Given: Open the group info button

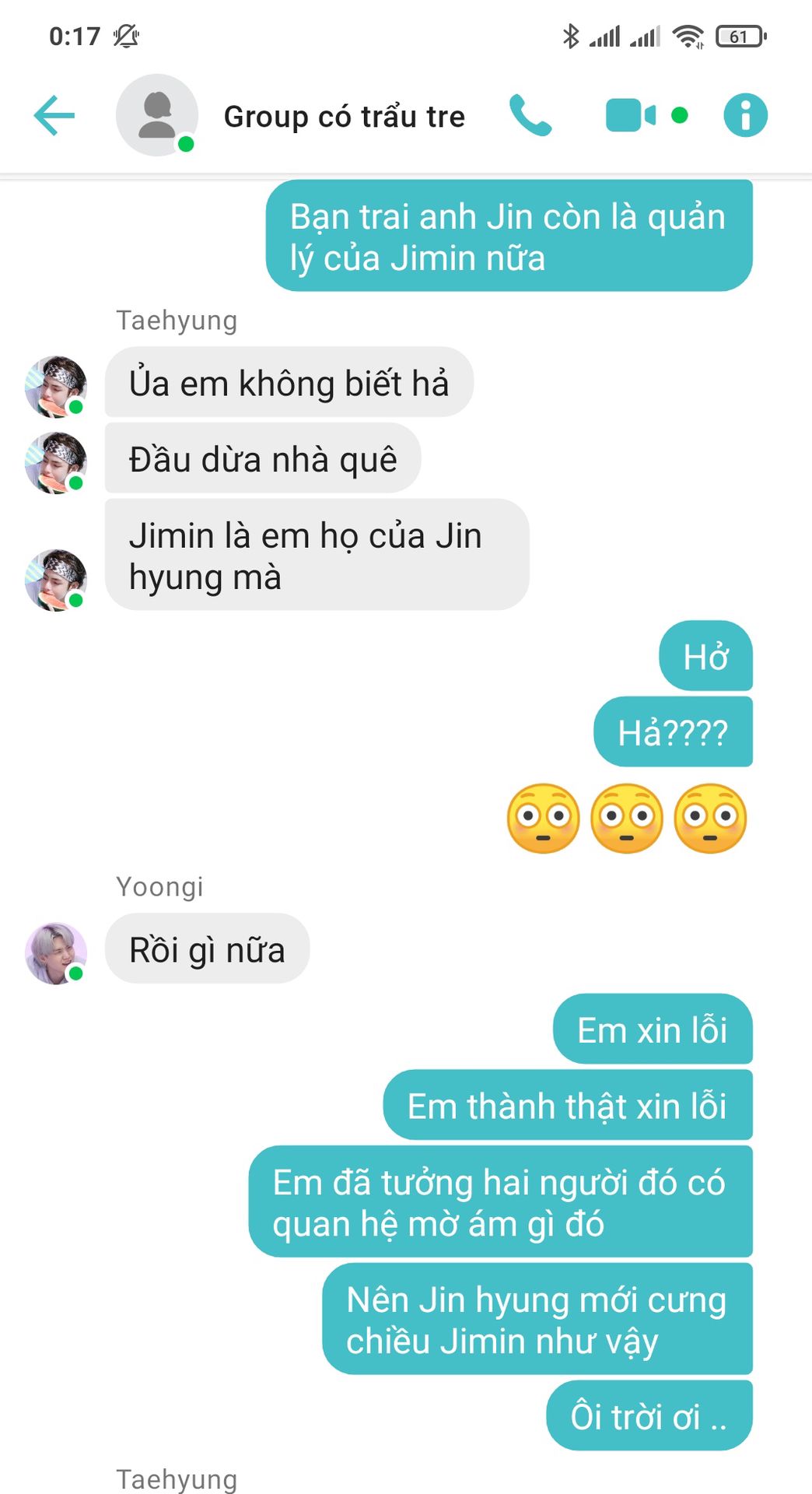Looking at the screenshot, I should 745,115.
